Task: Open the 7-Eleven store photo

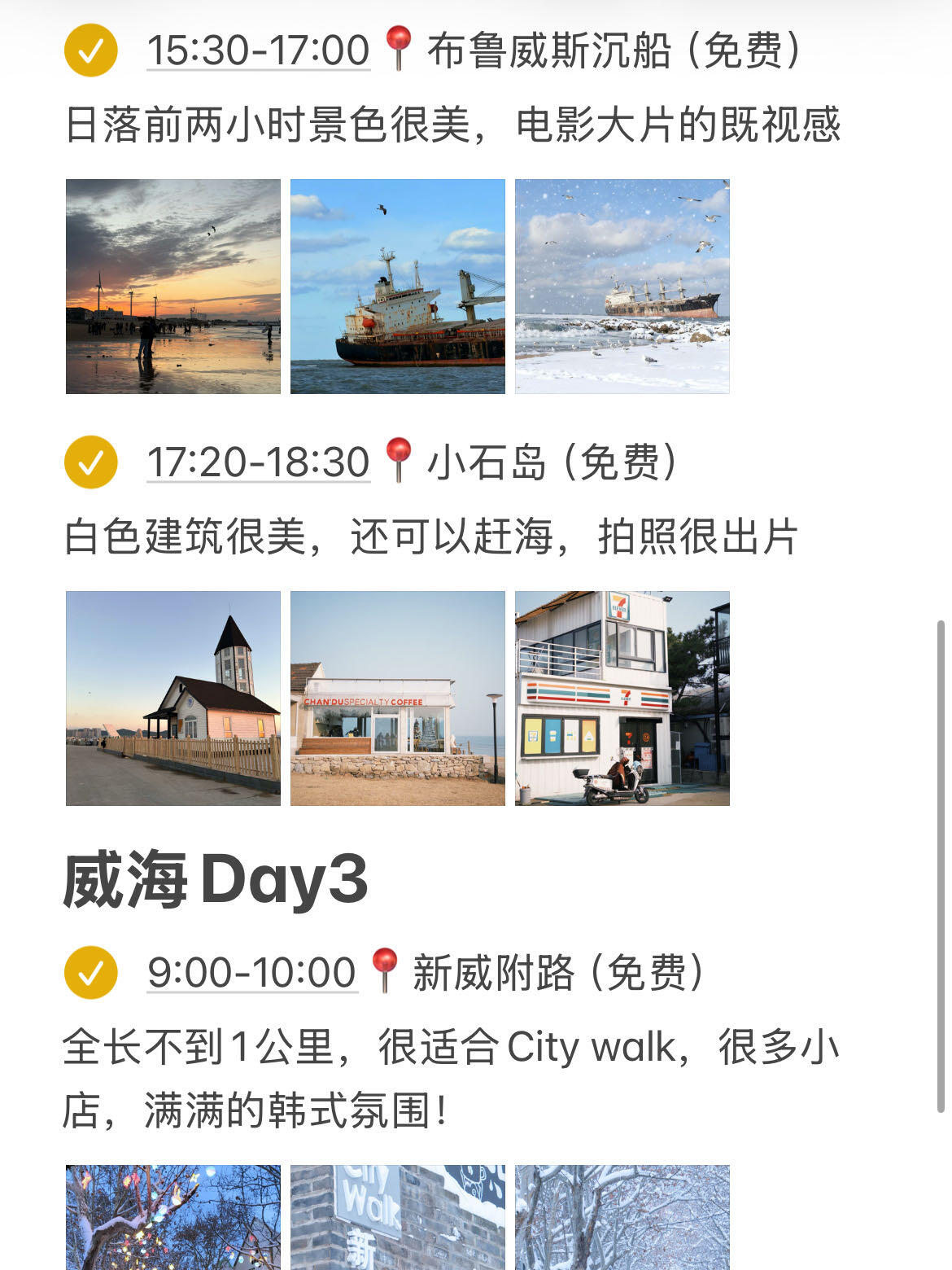Action: 622,698
